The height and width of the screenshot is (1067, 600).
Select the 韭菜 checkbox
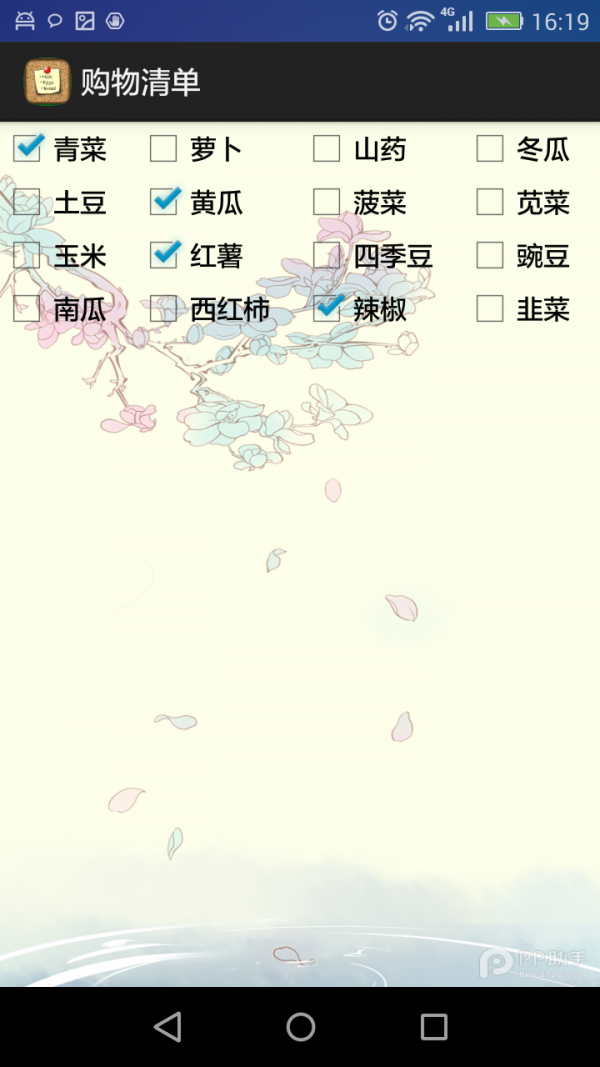tap(490, 309)
